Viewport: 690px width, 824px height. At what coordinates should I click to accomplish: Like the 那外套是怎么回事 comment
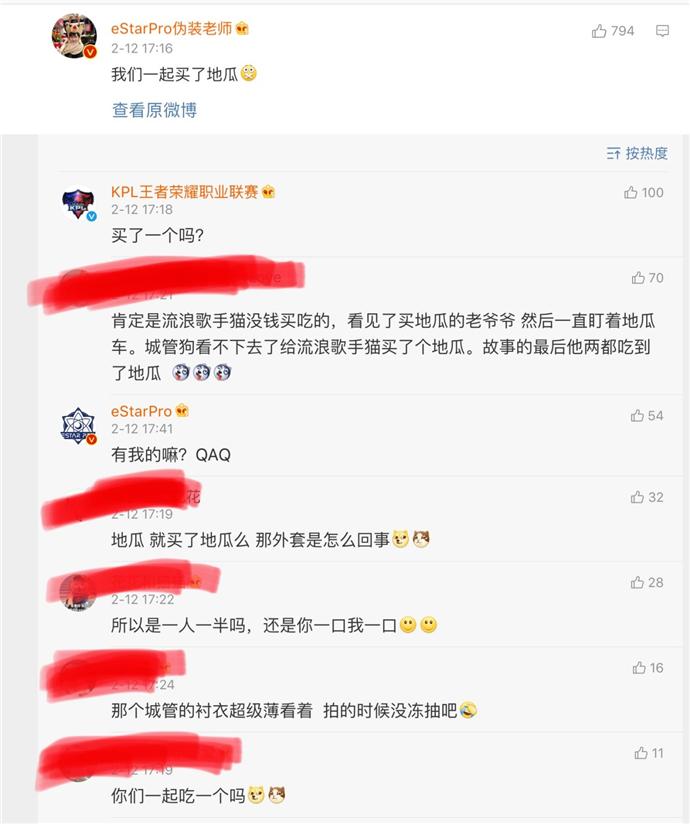coord(638,497)
